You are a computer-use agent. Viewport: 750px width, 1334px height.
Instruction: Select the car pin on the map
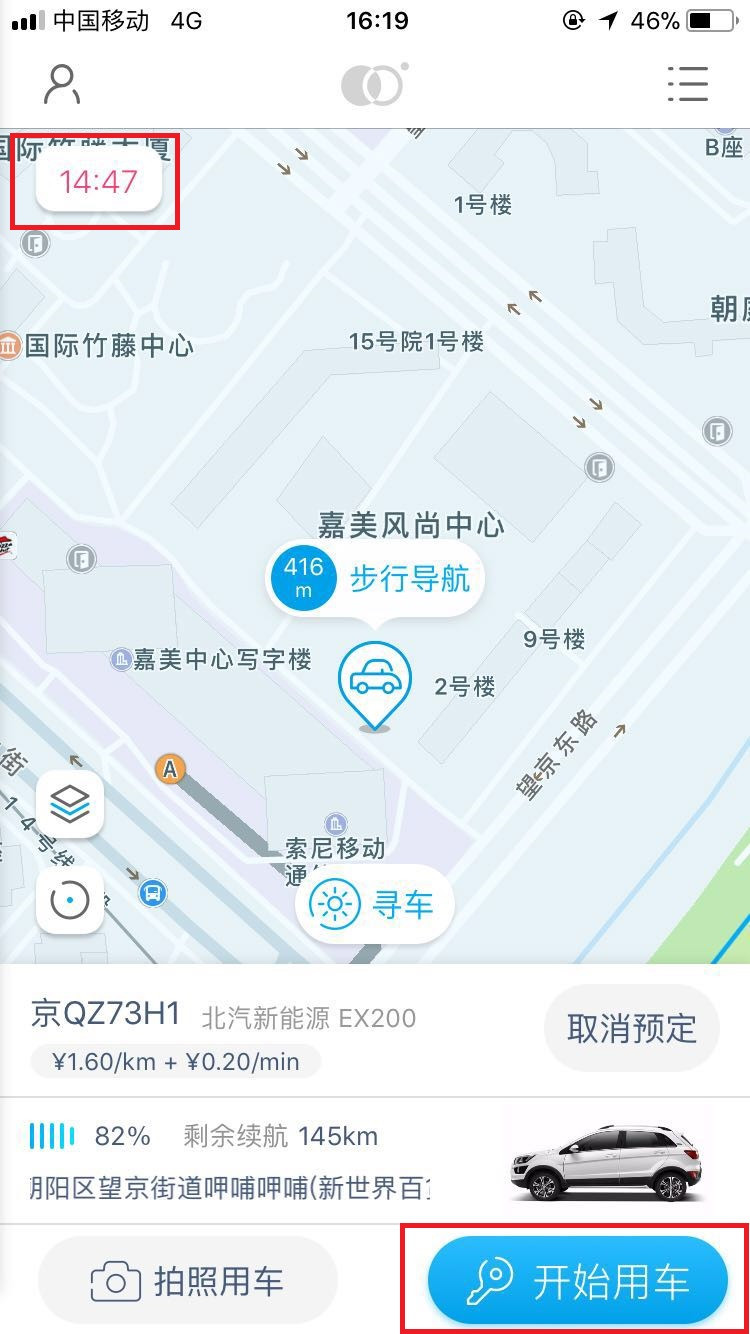pos(374,686)
